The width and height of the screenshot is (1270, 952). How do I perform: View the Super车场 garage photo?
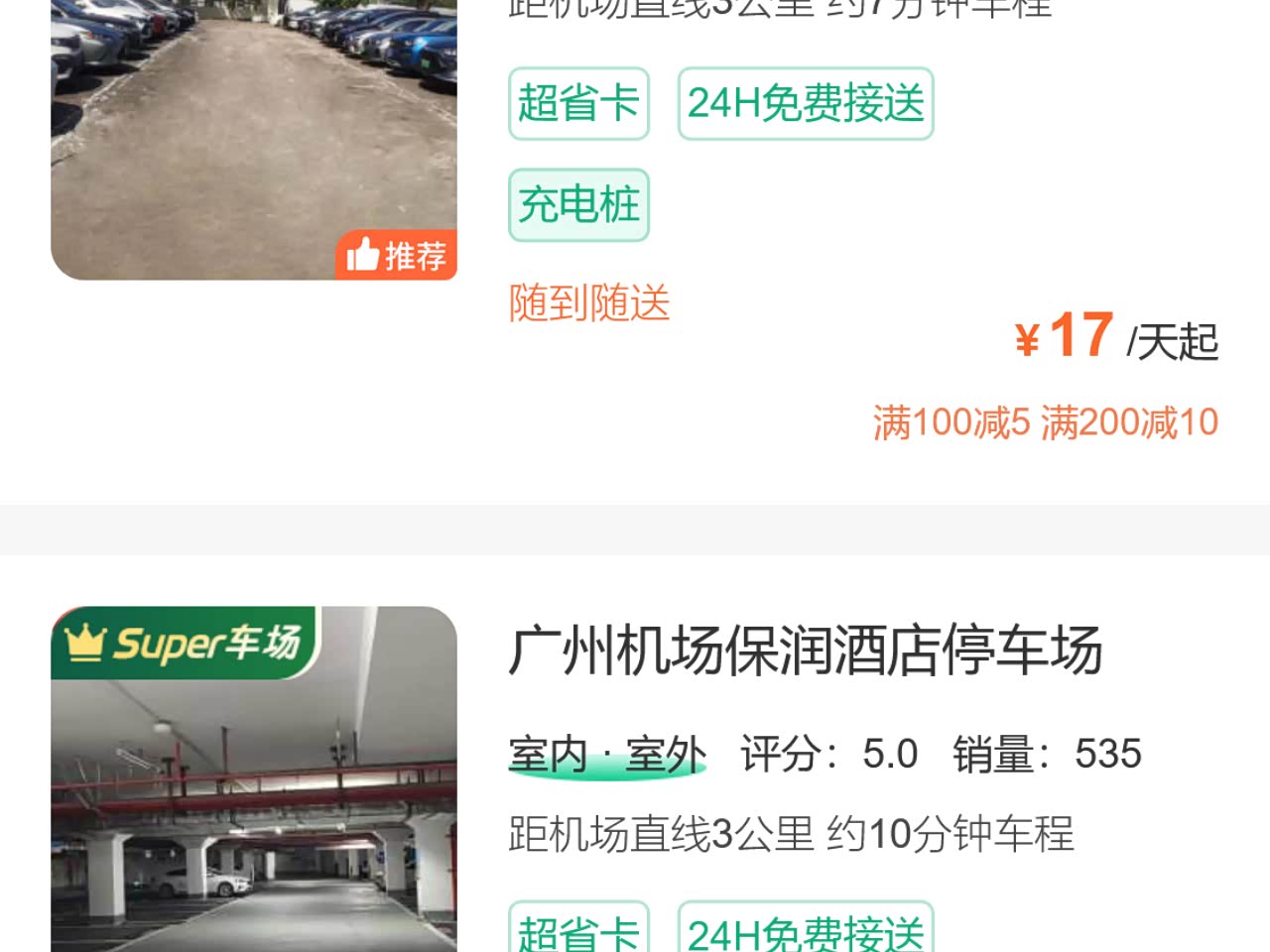click(x=254, y=793)
